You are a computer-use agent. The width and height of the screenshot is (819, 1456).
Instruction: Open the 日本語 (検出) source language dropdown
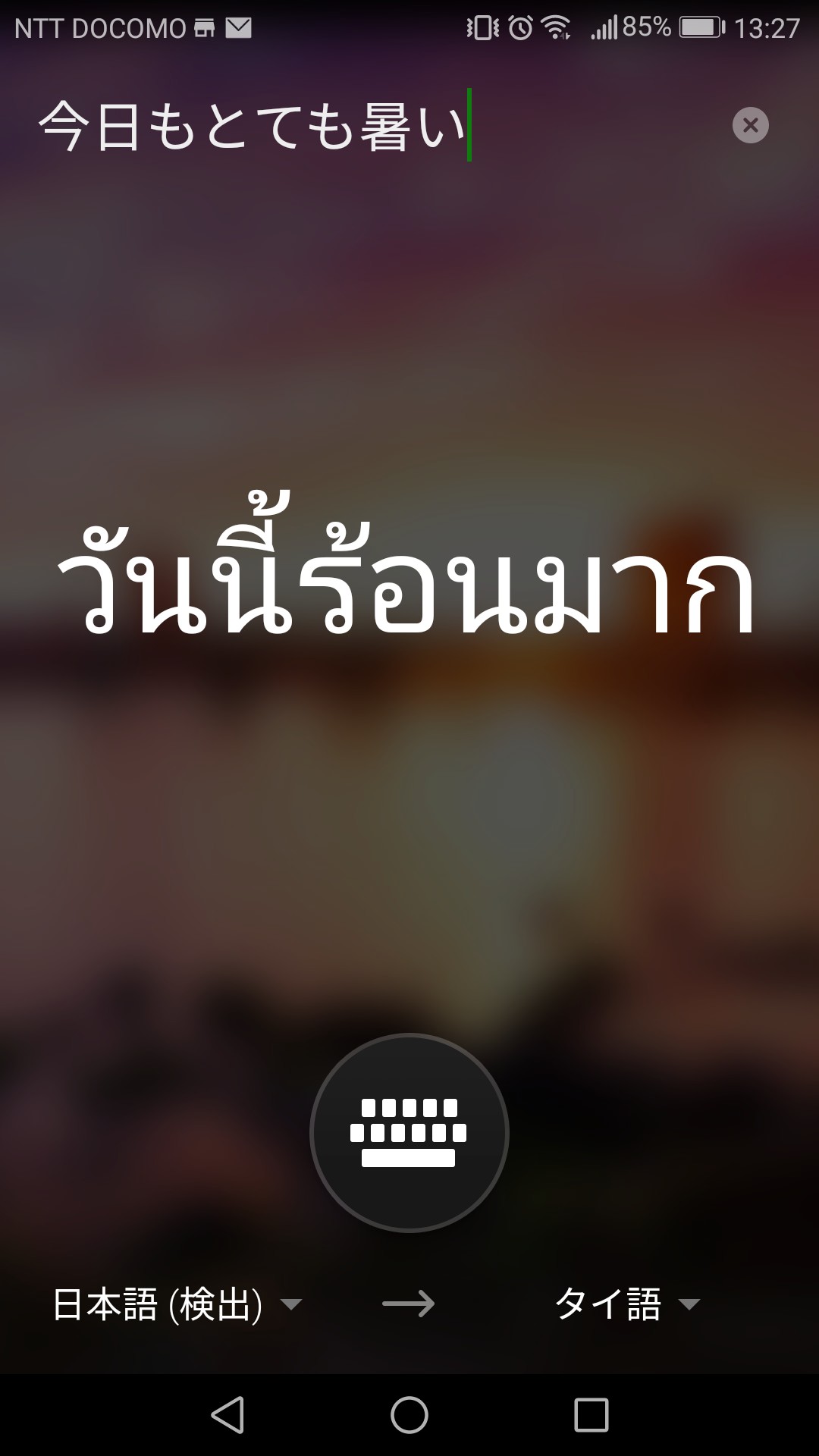[177, 1304]
